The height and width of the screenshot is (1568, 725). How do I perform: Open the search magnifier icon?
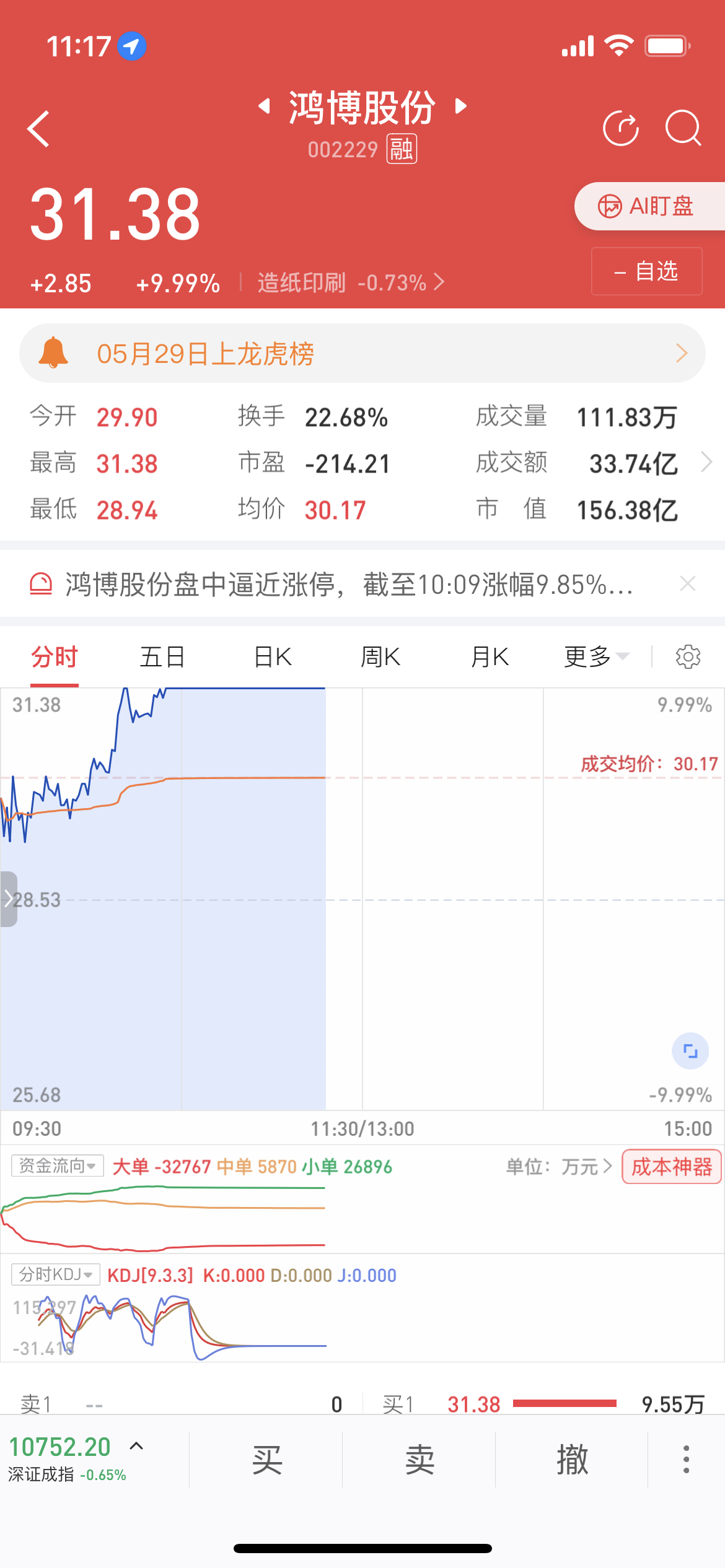[x=683, y=128]
